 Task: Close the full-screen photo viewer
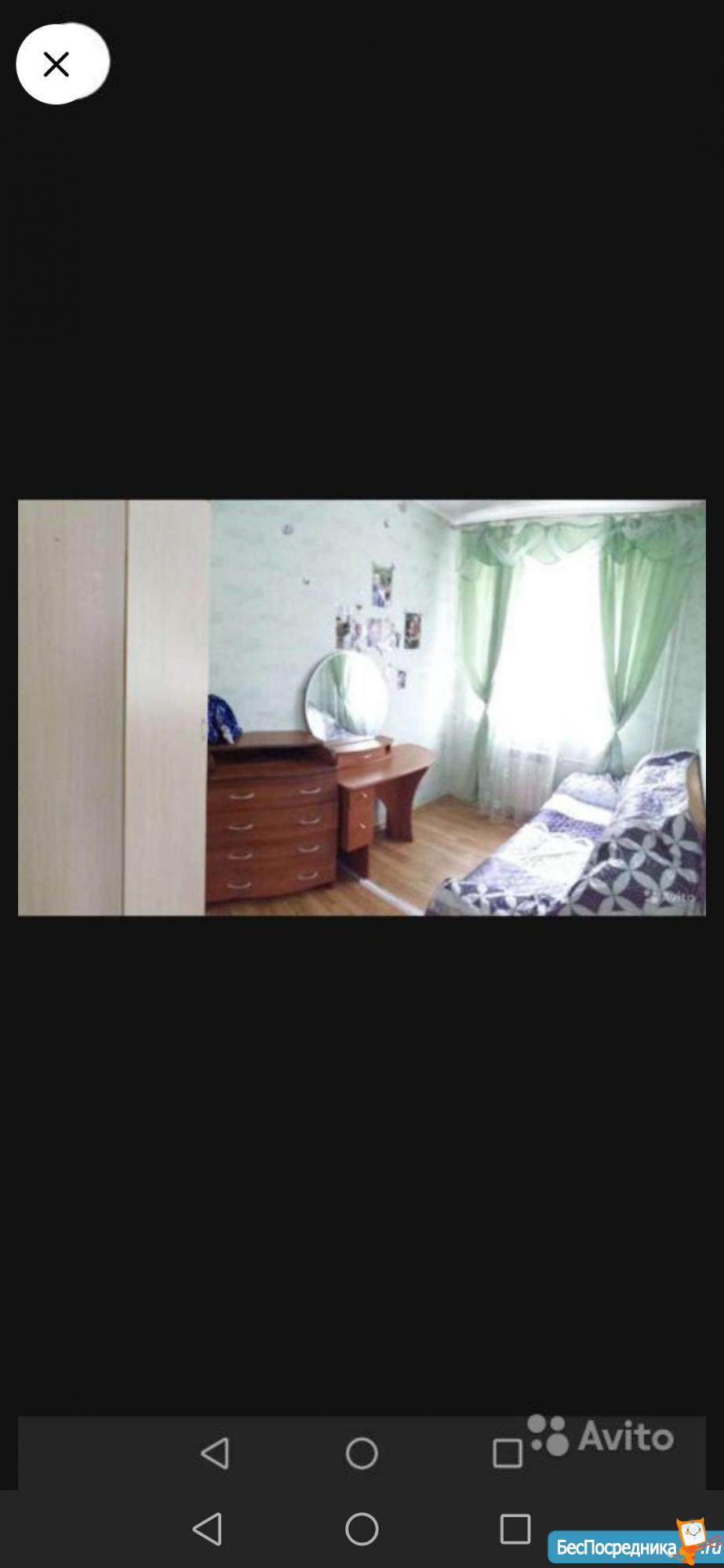click(56, 64)
